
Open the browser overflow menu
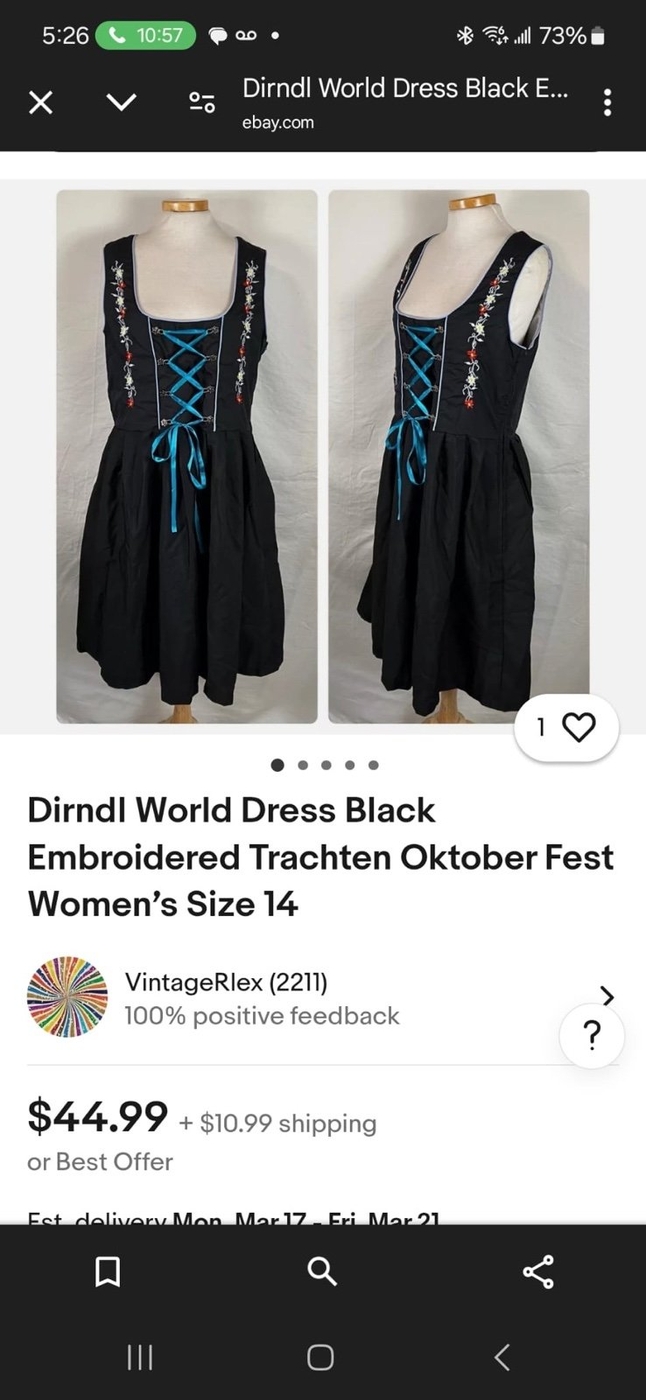pos(607,102)
